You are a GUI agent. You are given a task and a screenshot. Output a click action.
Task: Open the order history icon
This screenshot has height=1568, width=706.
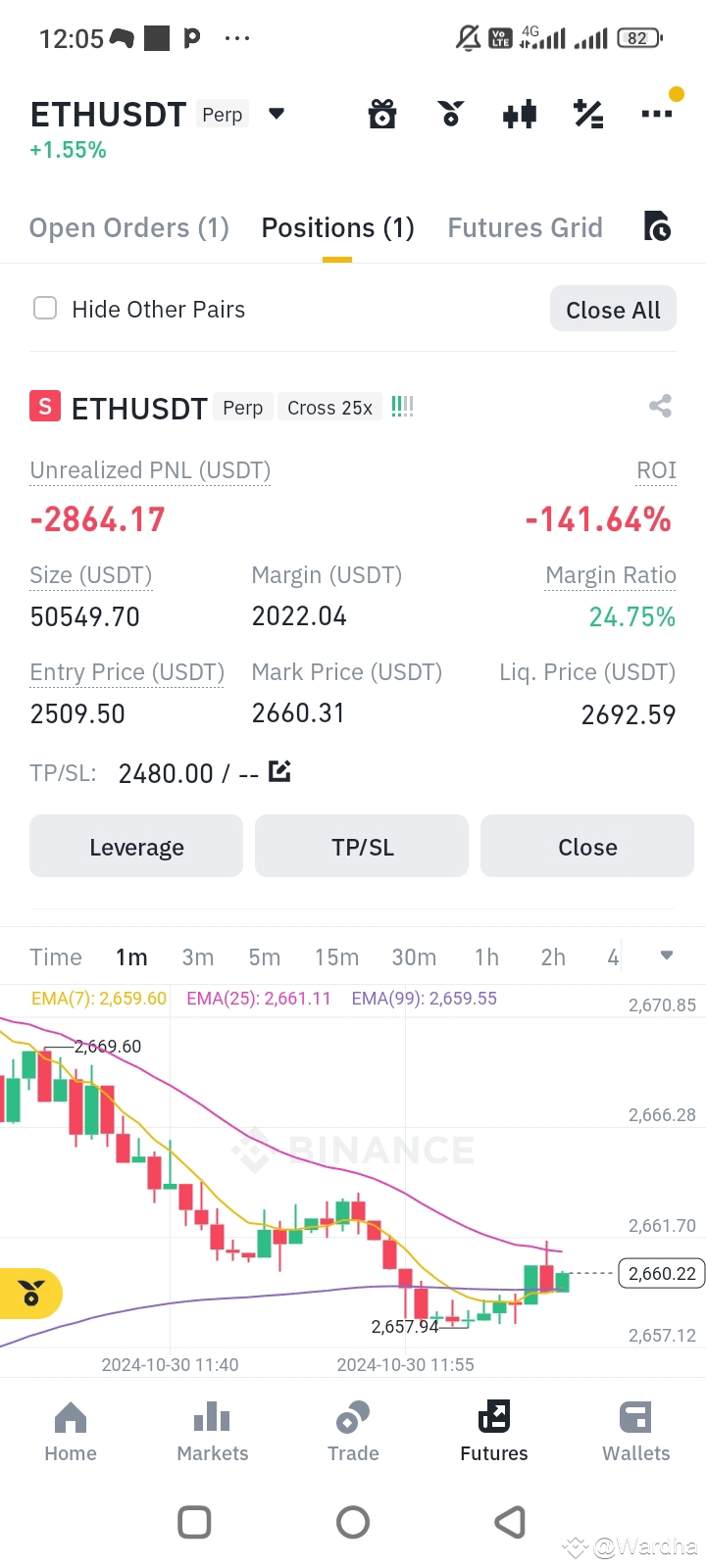658,226
